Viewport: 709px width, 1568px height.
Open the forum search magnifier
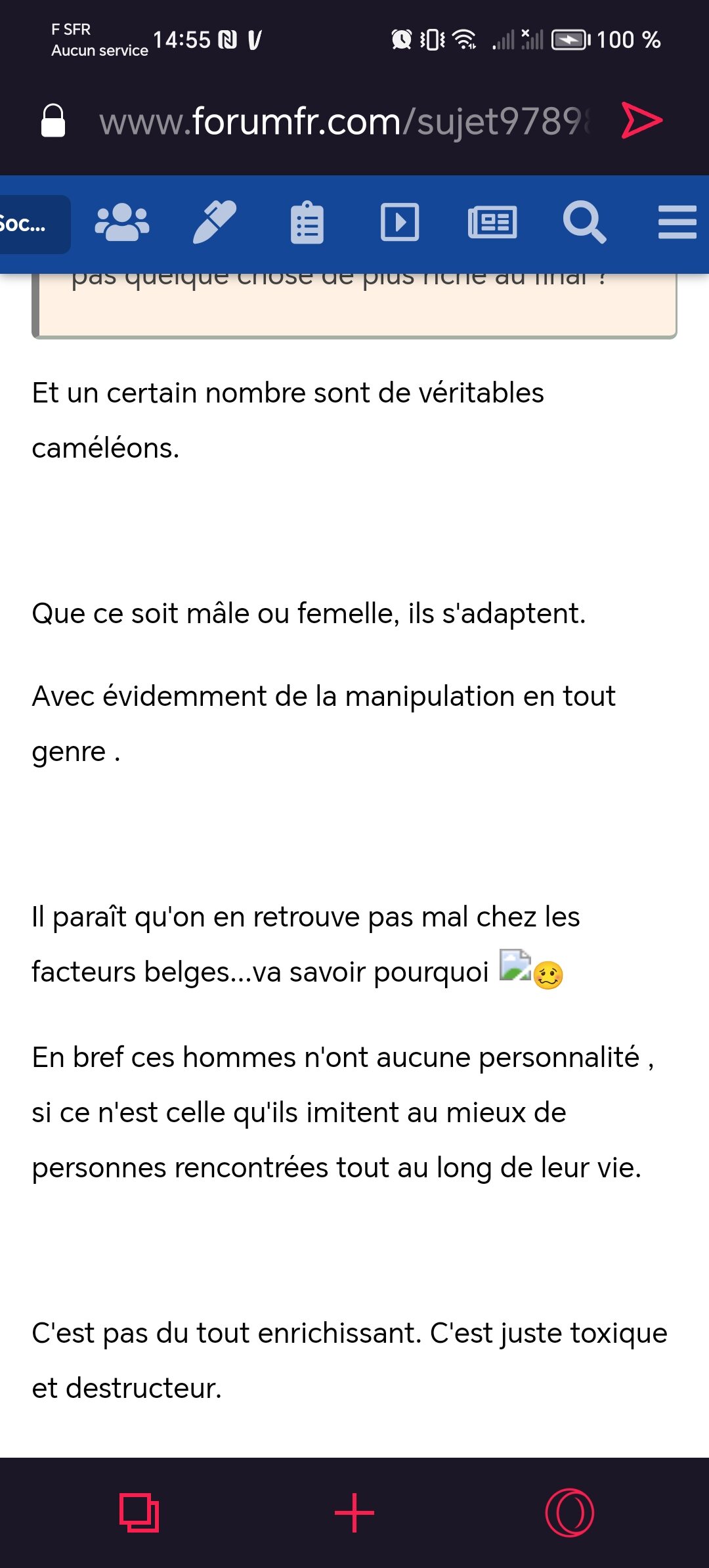(584, 223)
